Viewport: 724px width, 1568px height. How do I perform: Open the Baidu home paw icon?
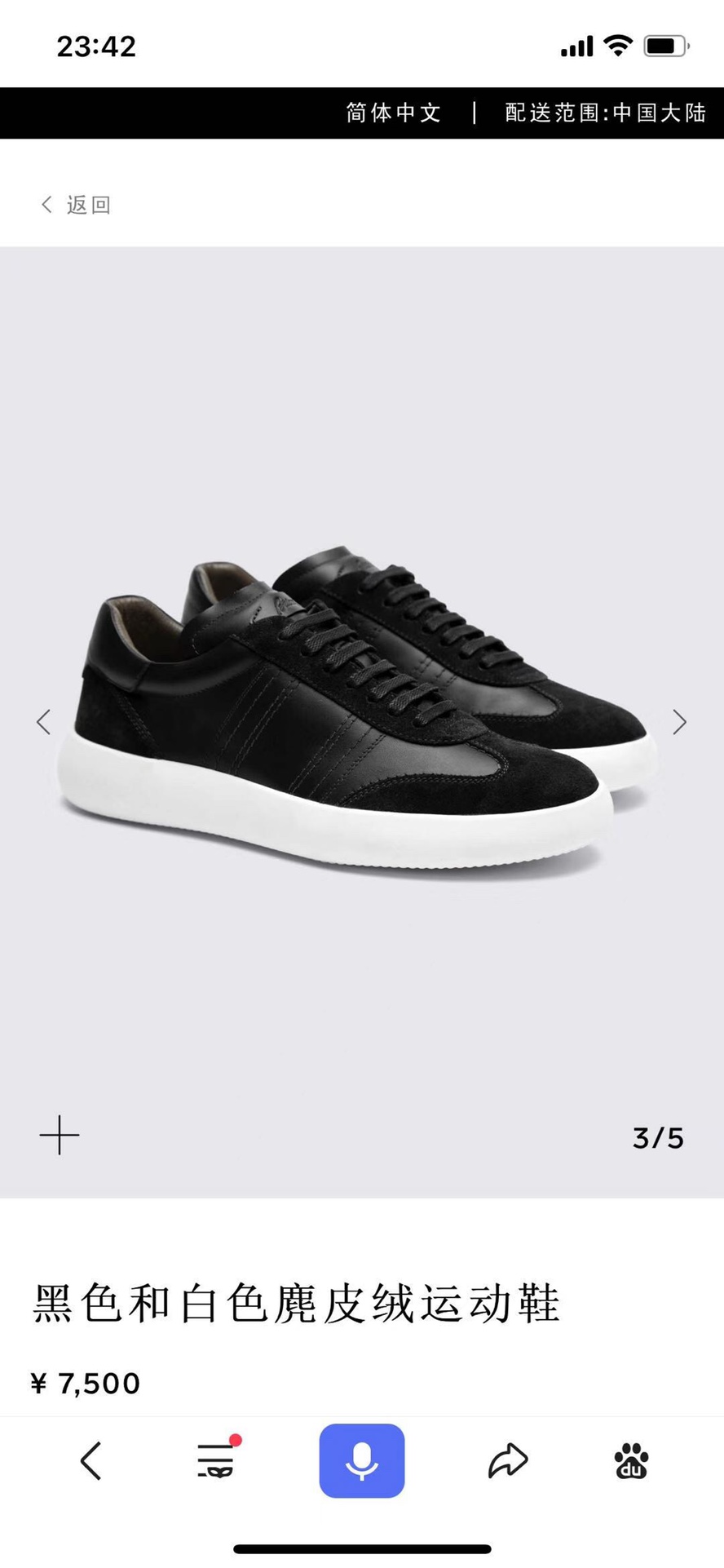click(631, 1460)
